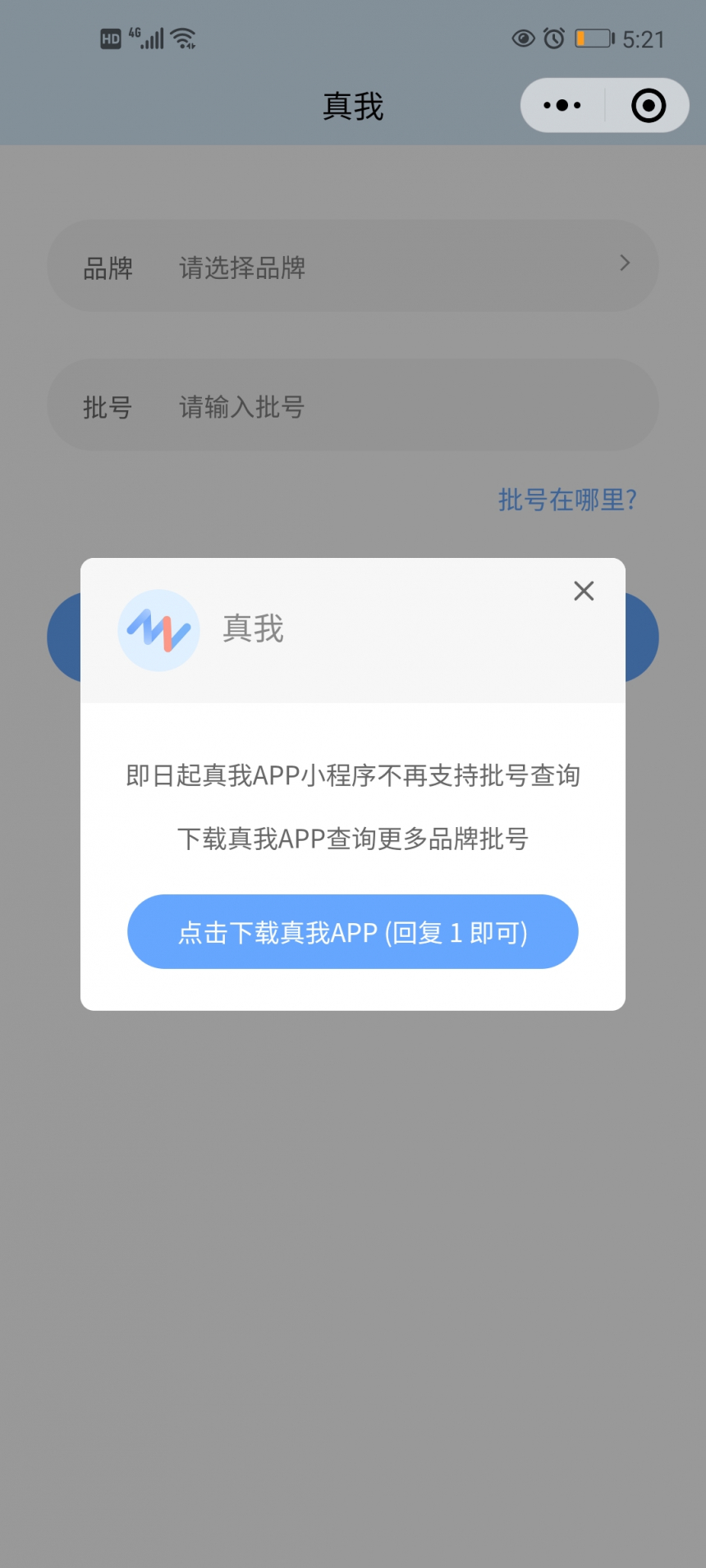Dismiss the 真我 popup dialog
706x1568 pixels.
coord(584,591)
